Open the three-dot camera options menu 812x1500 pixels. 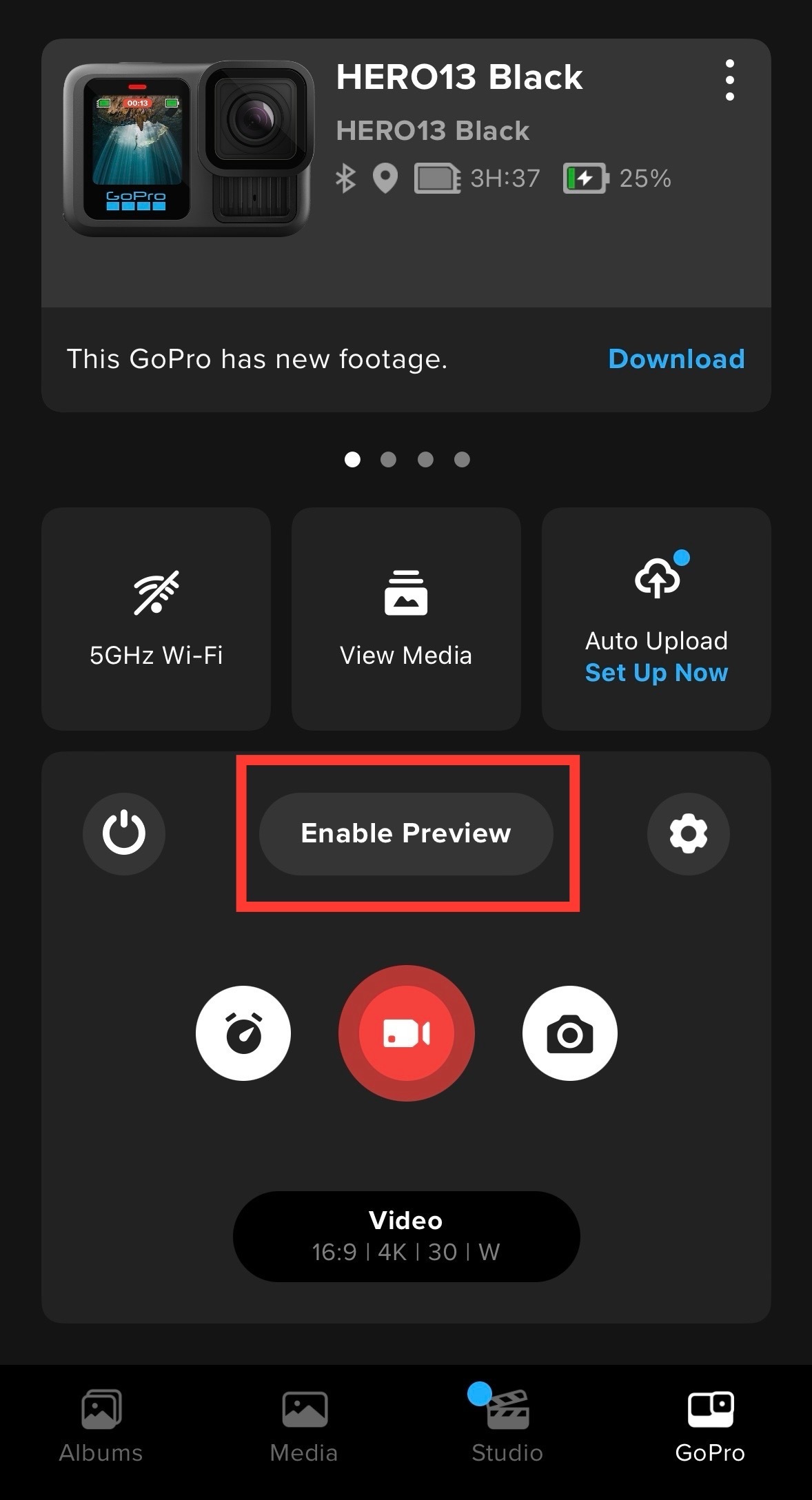pos(730,79)
